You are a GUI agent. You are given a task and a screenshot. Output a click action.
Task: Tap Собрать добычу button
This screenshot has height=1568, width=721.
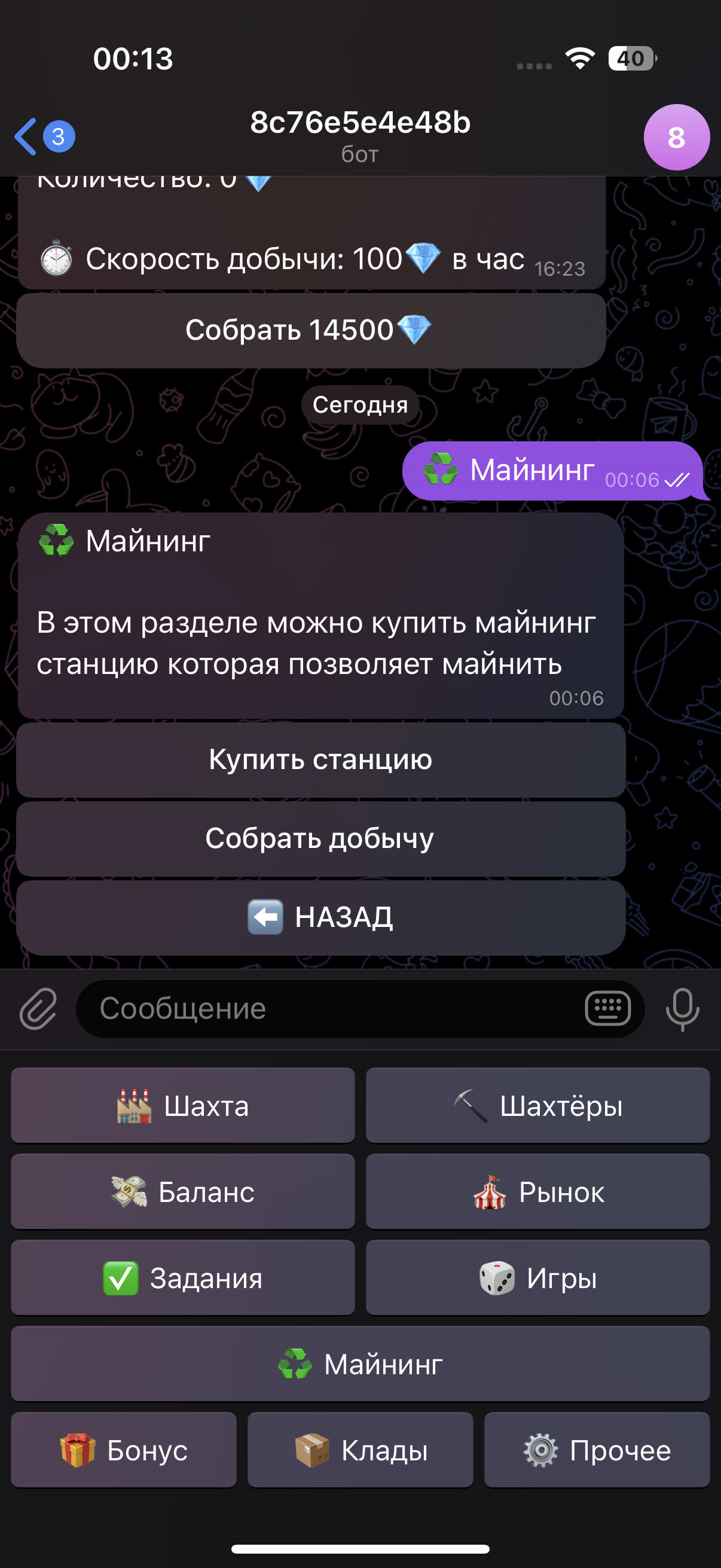coord(320,839)
